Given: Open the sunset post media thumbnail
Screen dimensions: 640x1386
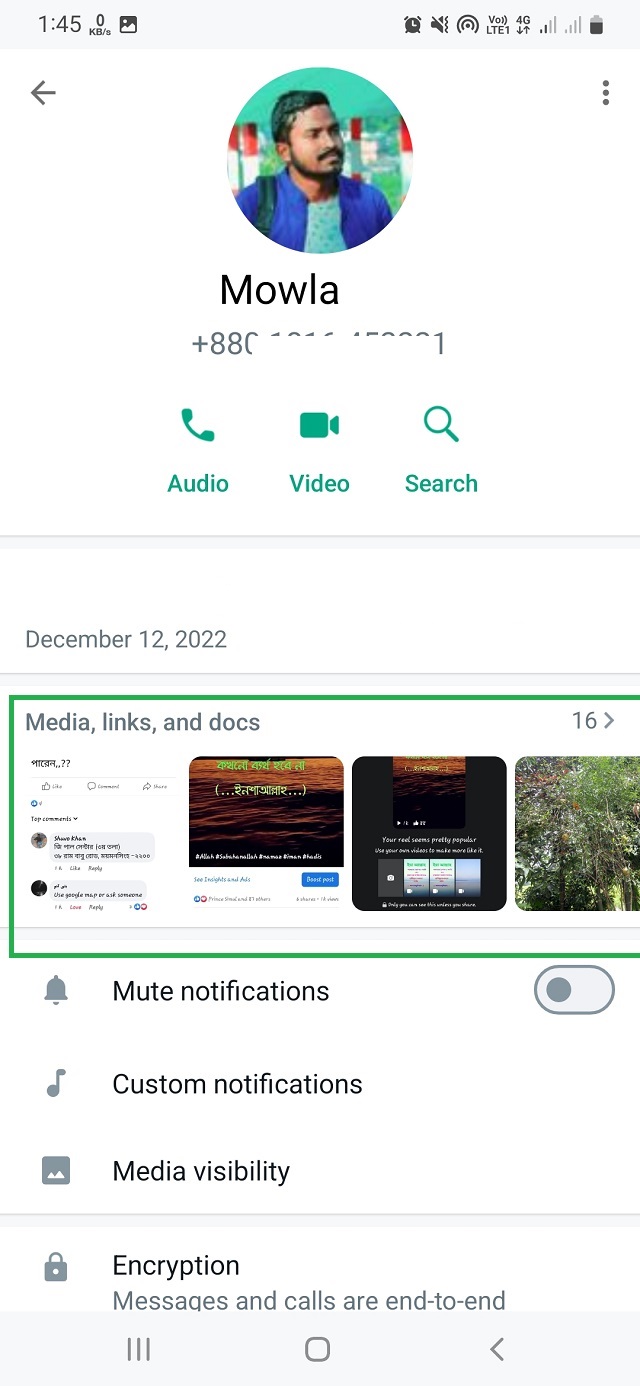Looking at the screenshot, I should click(266, 833).
